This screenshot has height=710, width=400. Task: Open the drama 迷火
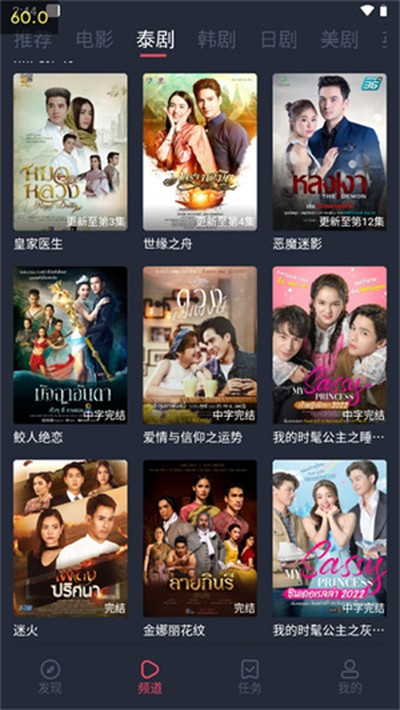click(x=70, y=538)
